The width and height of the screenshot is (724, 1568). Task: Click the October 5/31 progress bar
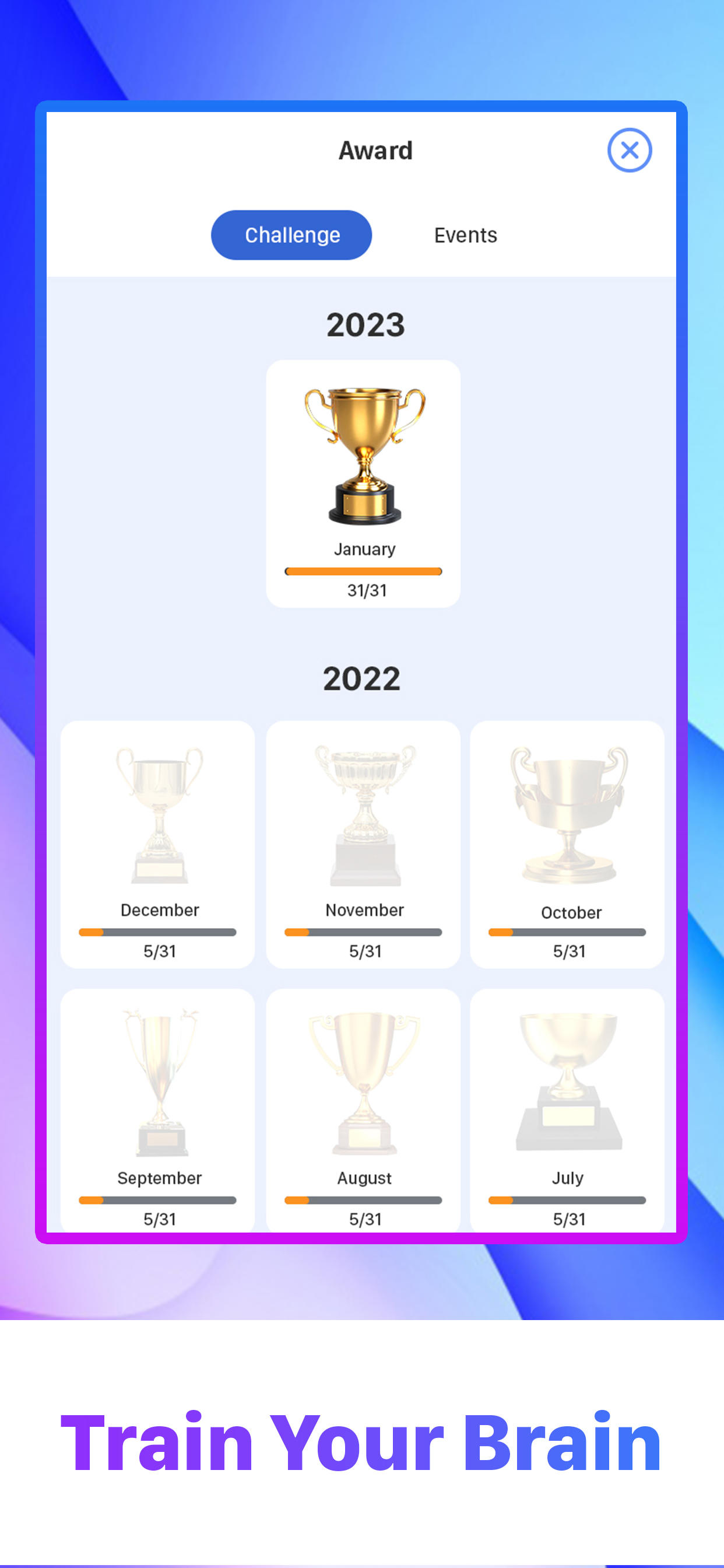567,932
